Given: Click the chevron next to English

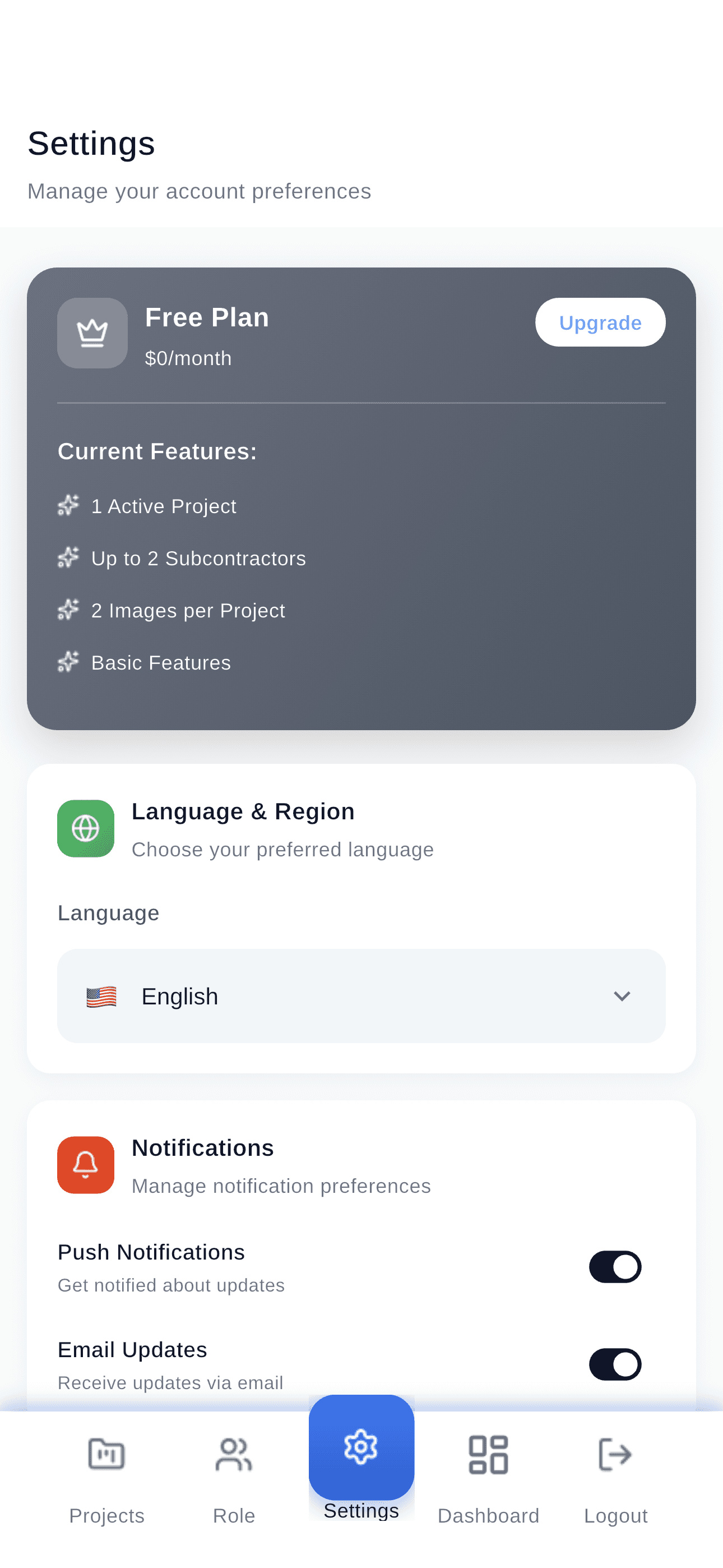Looking at the screenshot, I should (x=622, y=996).
